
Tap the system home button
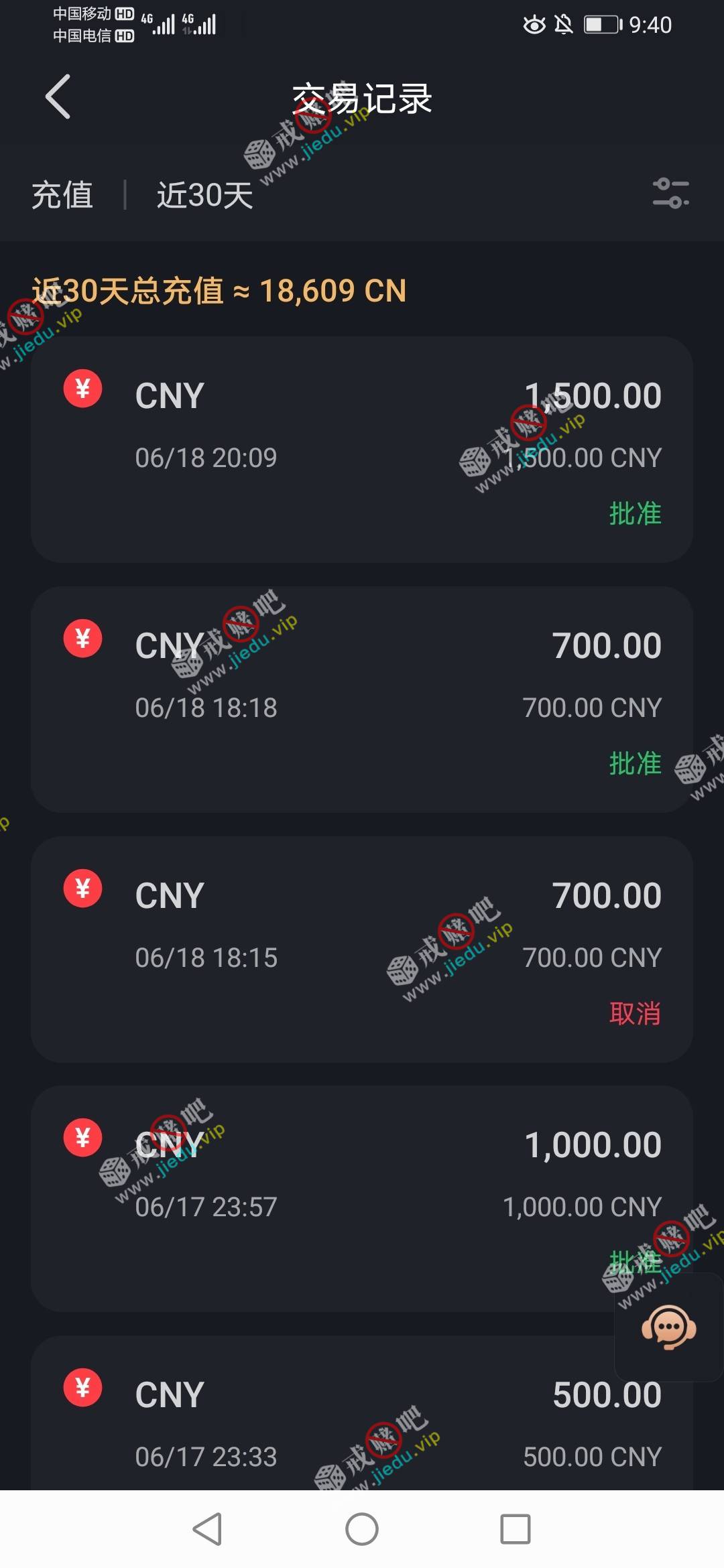(x=362, y=1529)
